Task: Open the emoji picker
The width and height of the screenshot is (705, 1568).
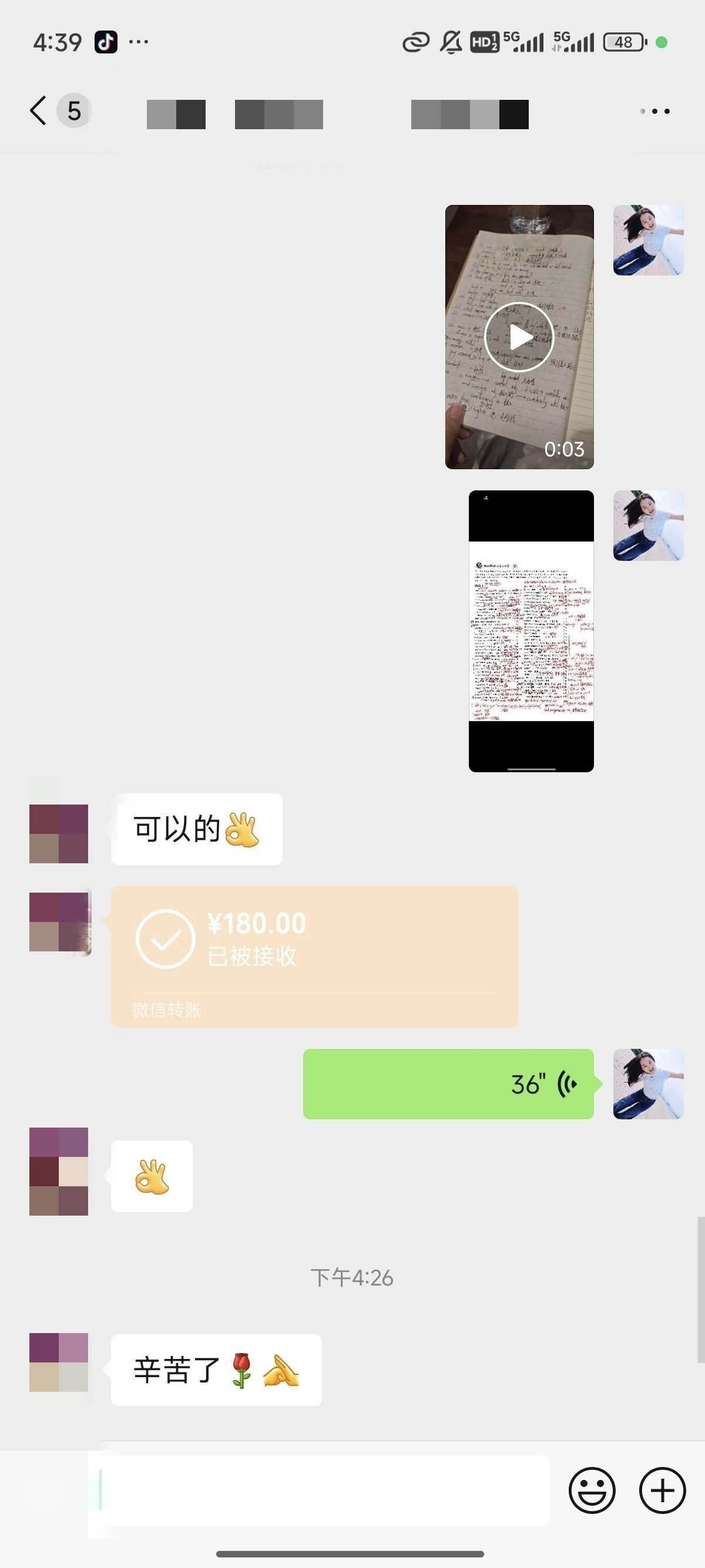Action: pyautogui.click(x=592, y=1489)
